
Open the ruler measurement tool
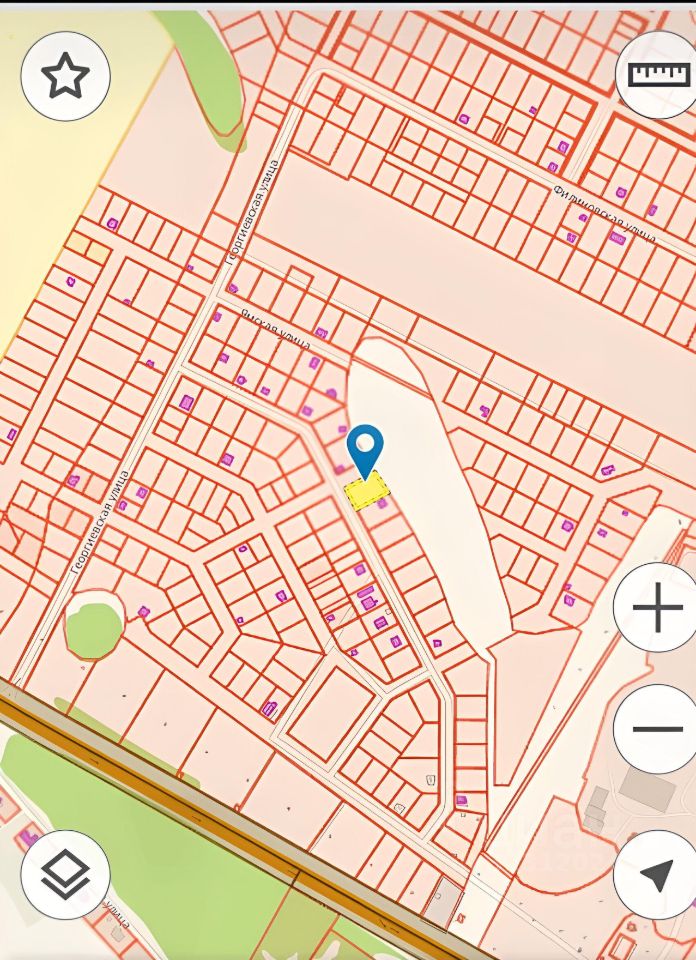coord(657,75)
